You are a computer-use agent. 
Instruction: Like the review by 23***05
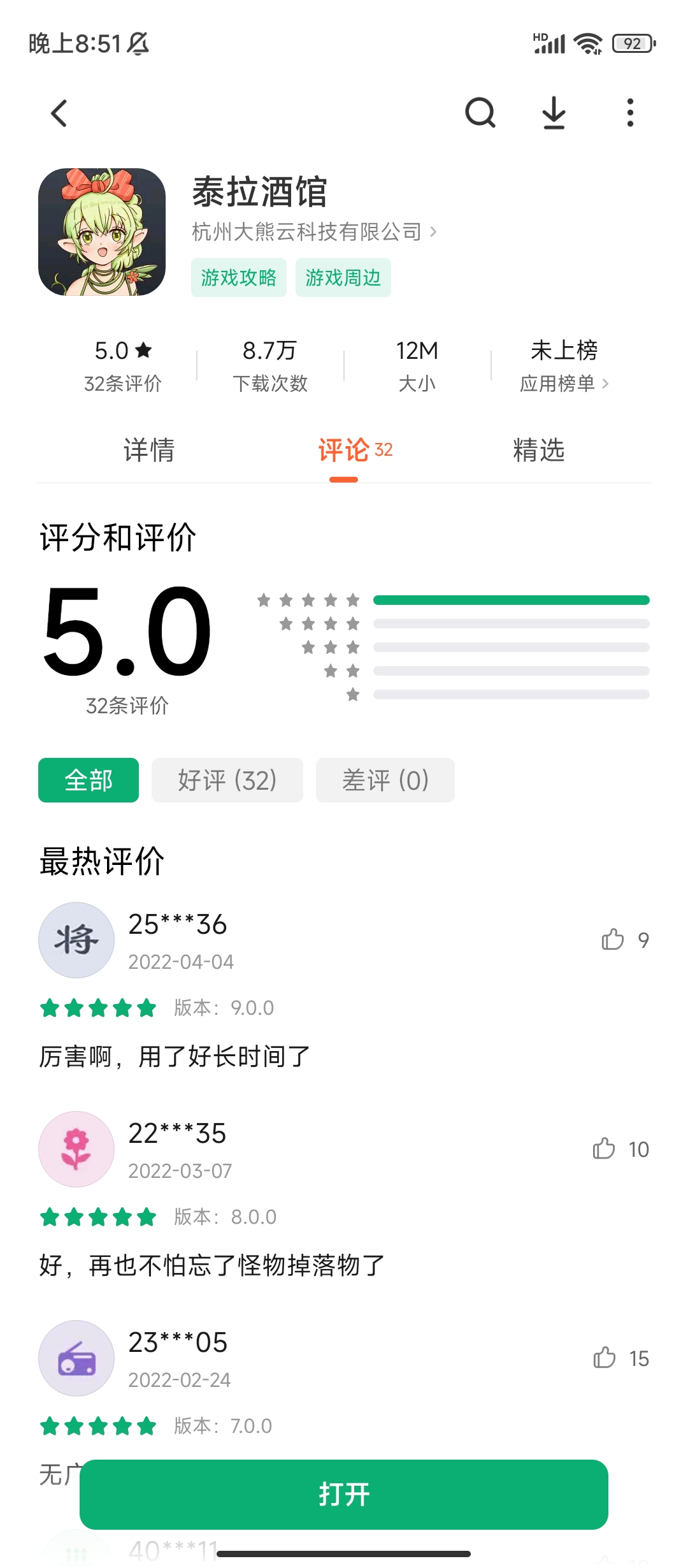click(x=605, y=1358)
